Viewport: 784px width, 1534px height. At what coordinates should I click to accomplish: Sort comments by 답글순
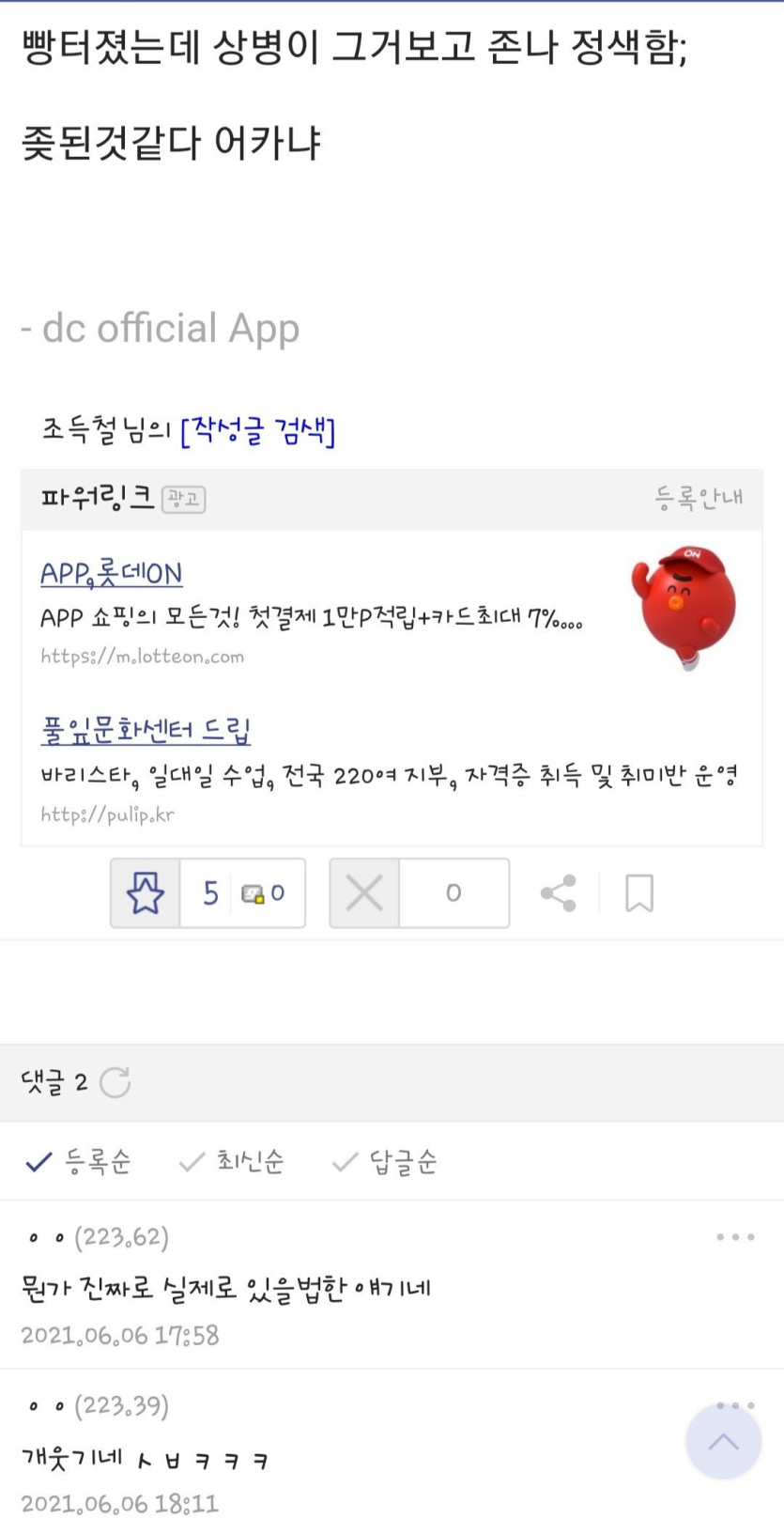(x=385, y=1162)
